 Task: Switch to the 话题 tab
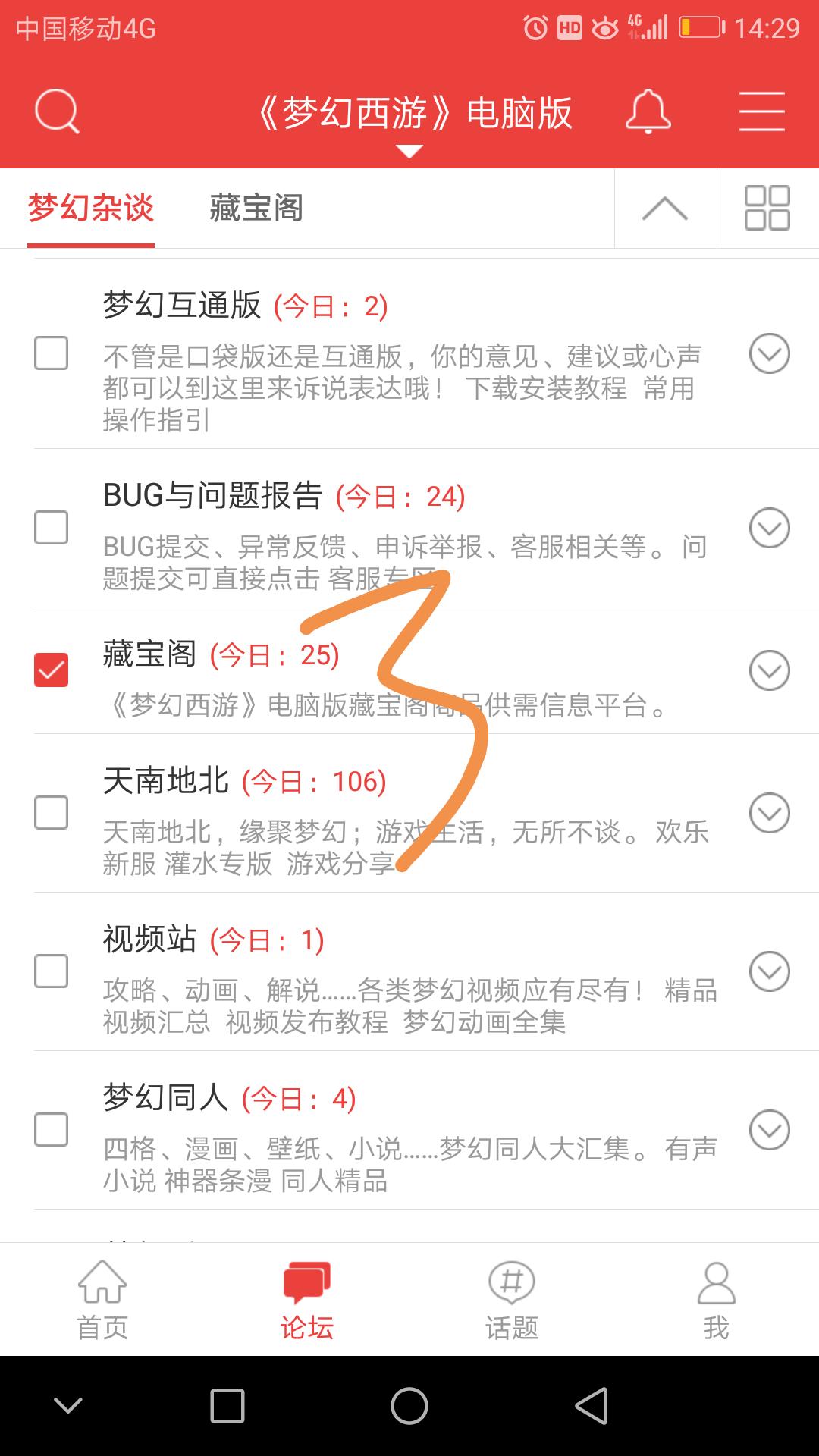click(x=512, y=1300)
